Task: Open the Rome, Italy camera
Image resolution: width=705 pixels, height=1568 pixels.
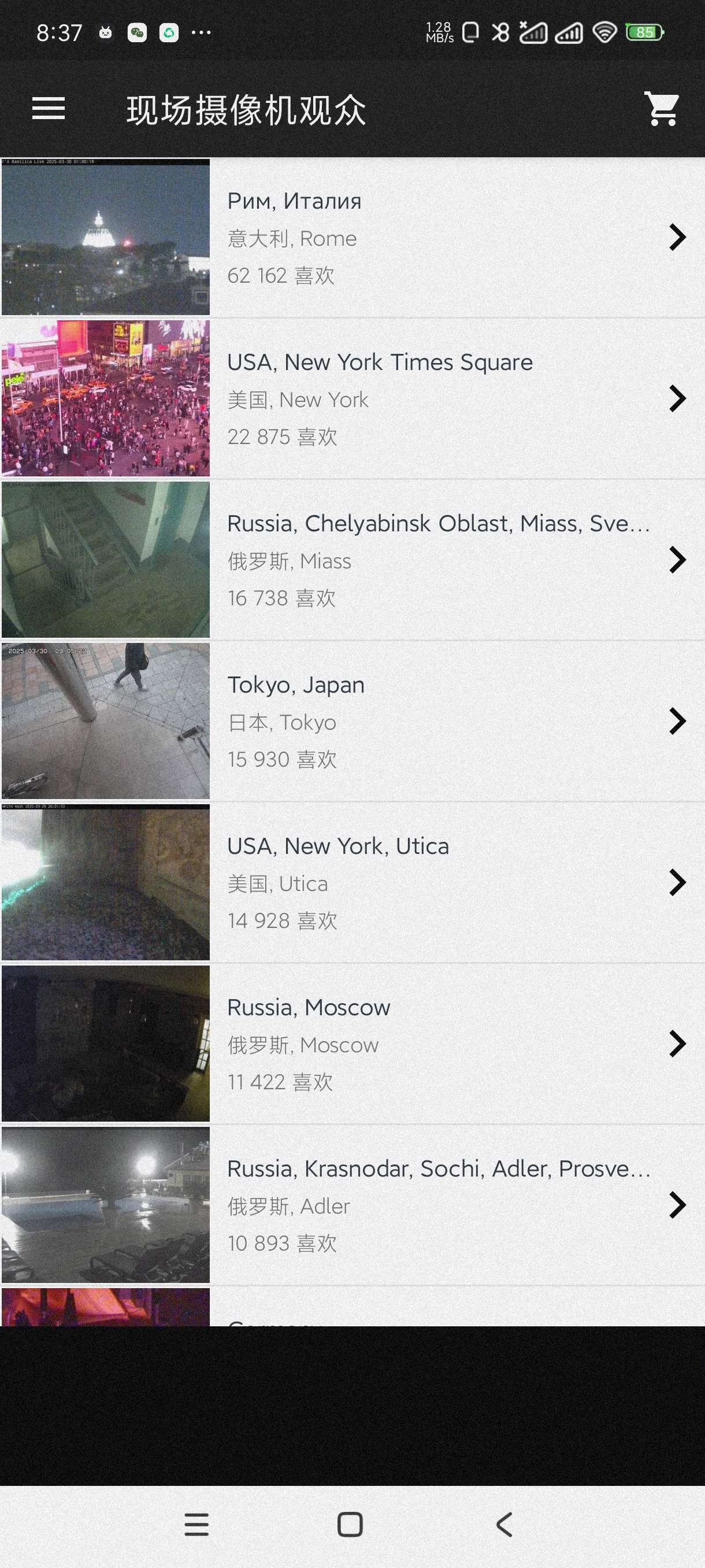Action: pyautogui.click(x=438, y=238)
